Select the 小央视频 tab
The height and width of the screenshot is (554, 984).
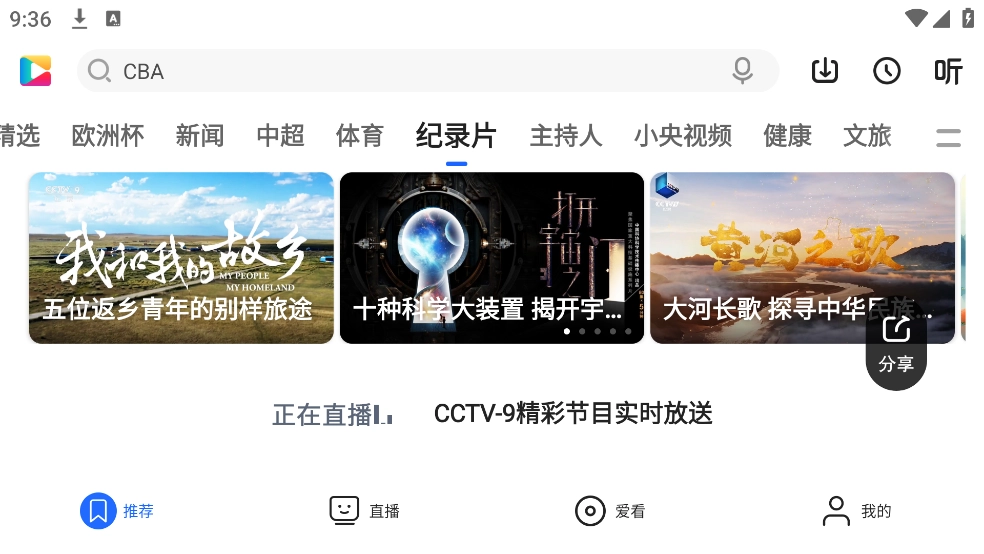pyautogui.click(x=683, y=136)
